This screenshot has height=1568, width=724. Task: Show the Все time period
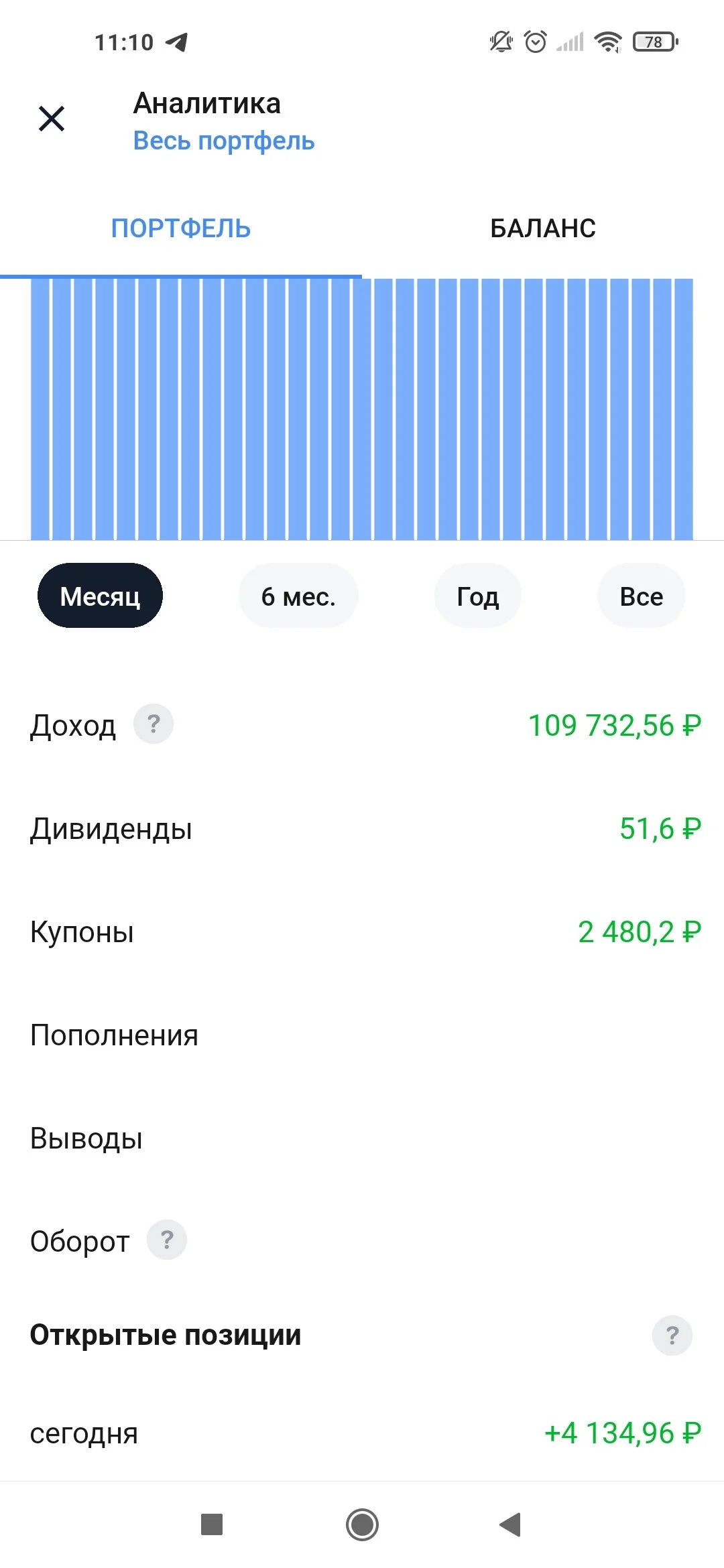click(642, 596)
